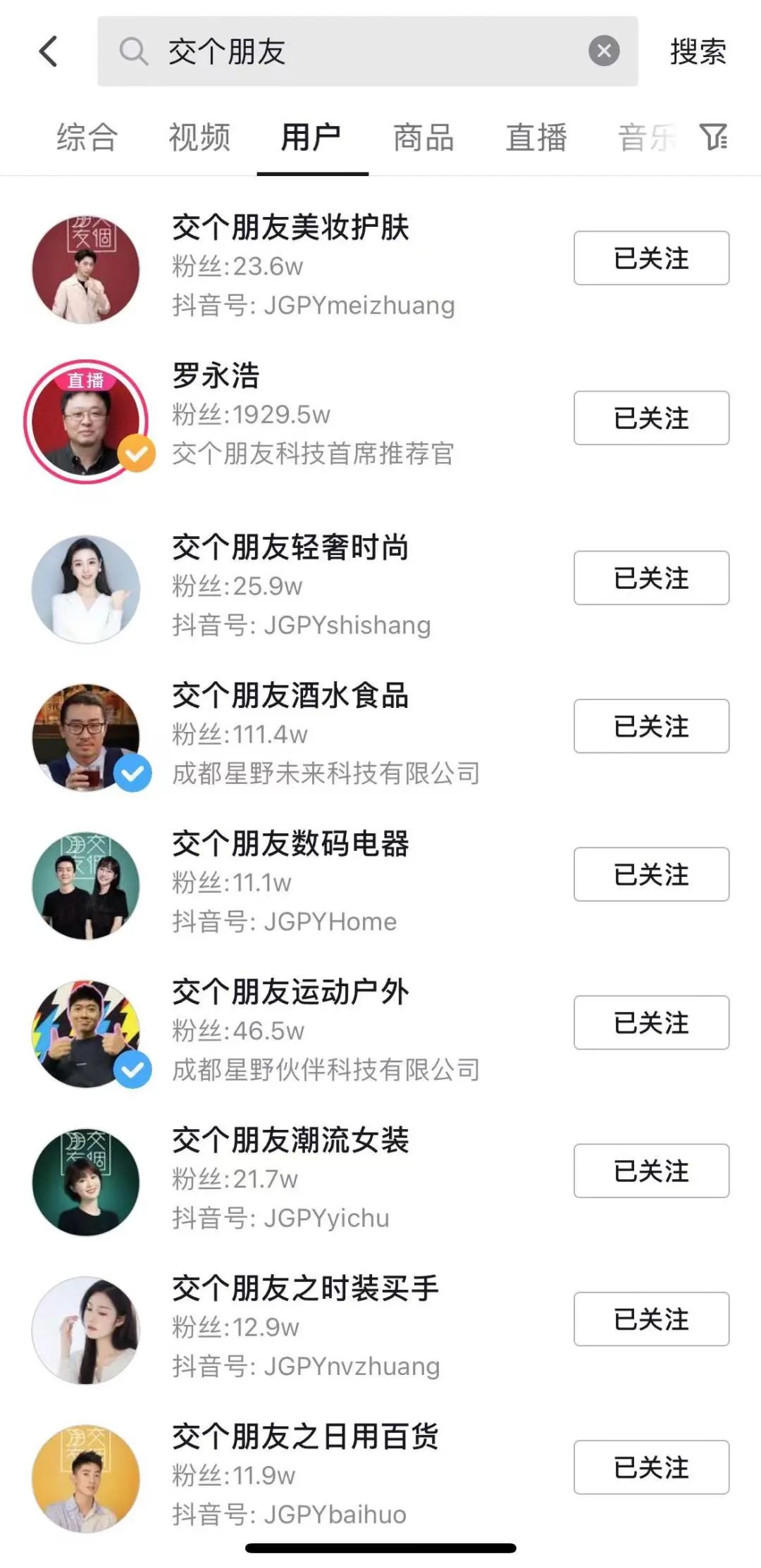The height and width of the screenshot is (1568, 761).
Task: Switch to the 视频 tab
Action: click(199, 139)
